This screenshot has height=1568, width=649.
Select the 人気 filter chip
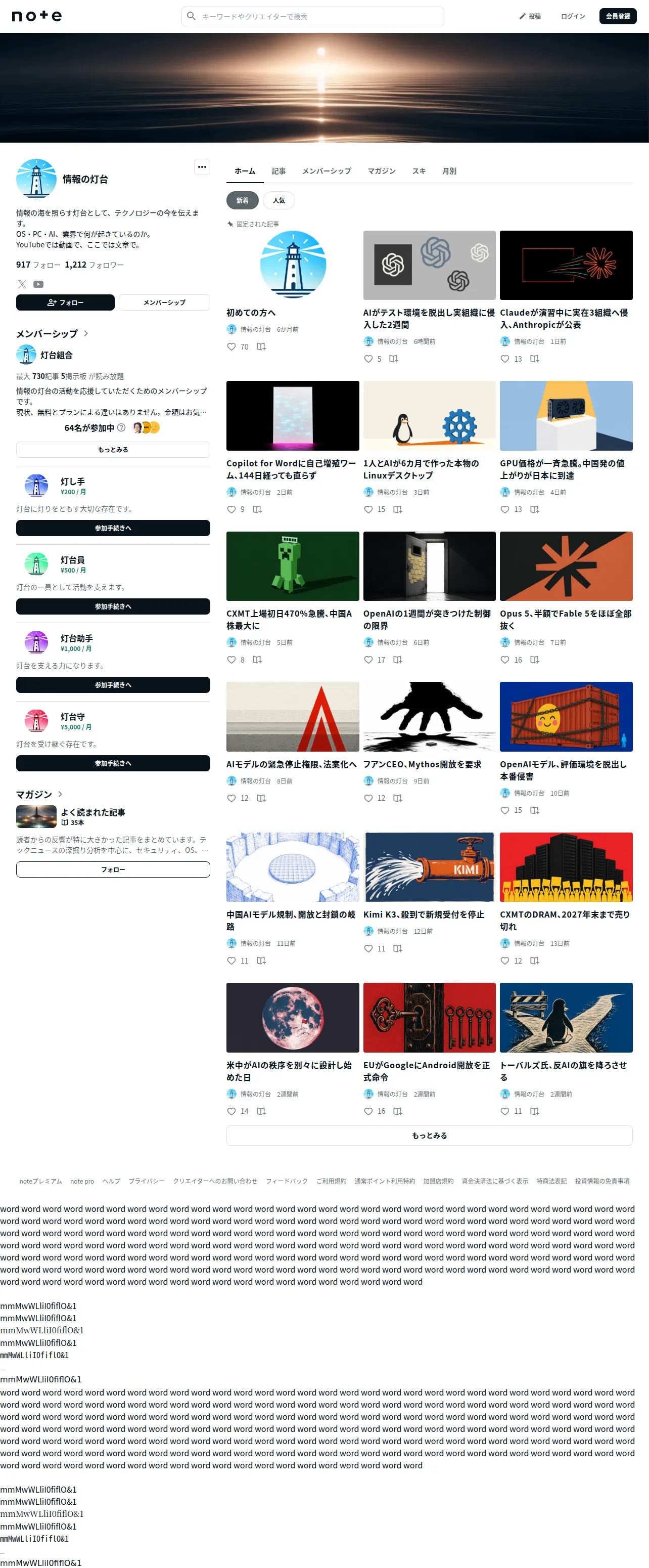point(279,200)
